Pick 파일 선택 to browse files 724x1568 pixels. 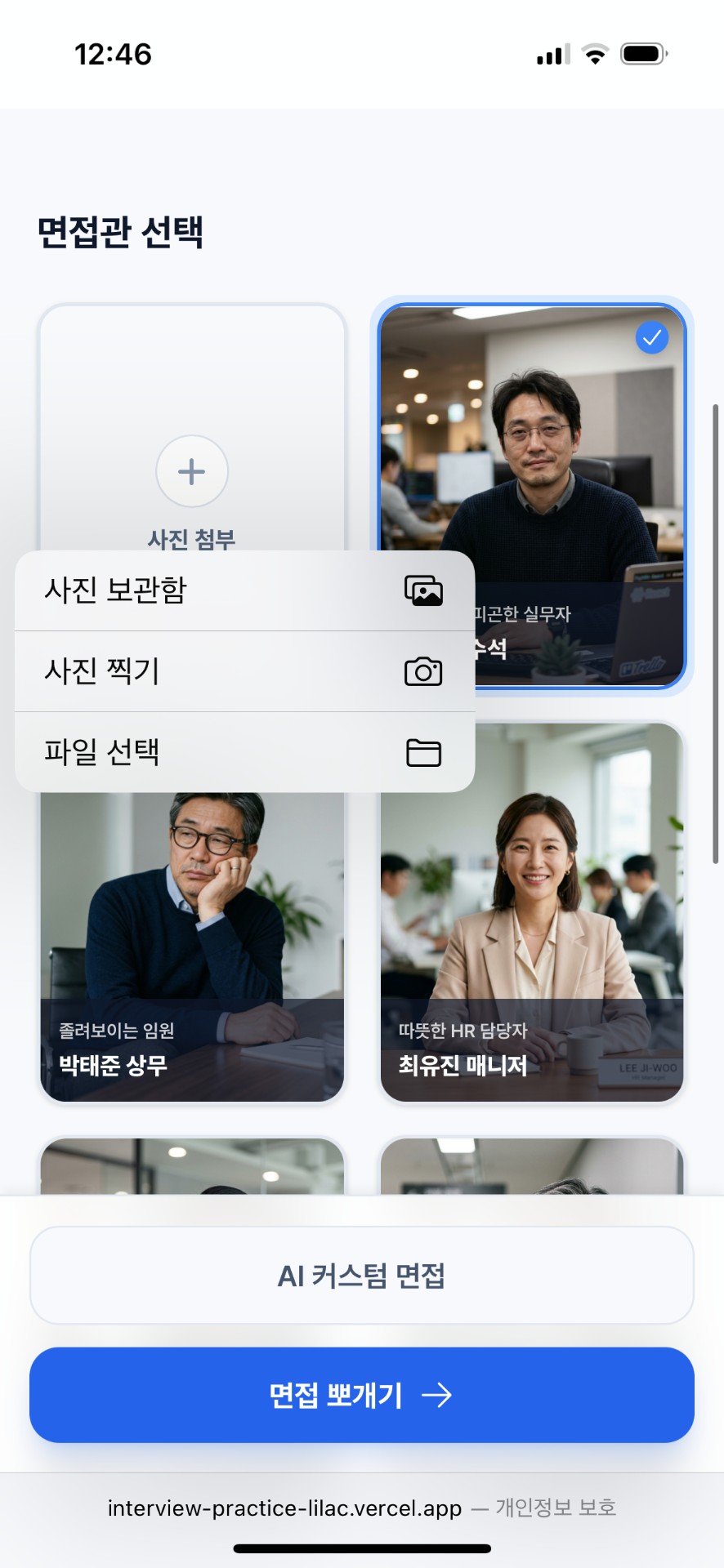pyautogui.click(x=244, y=752)
